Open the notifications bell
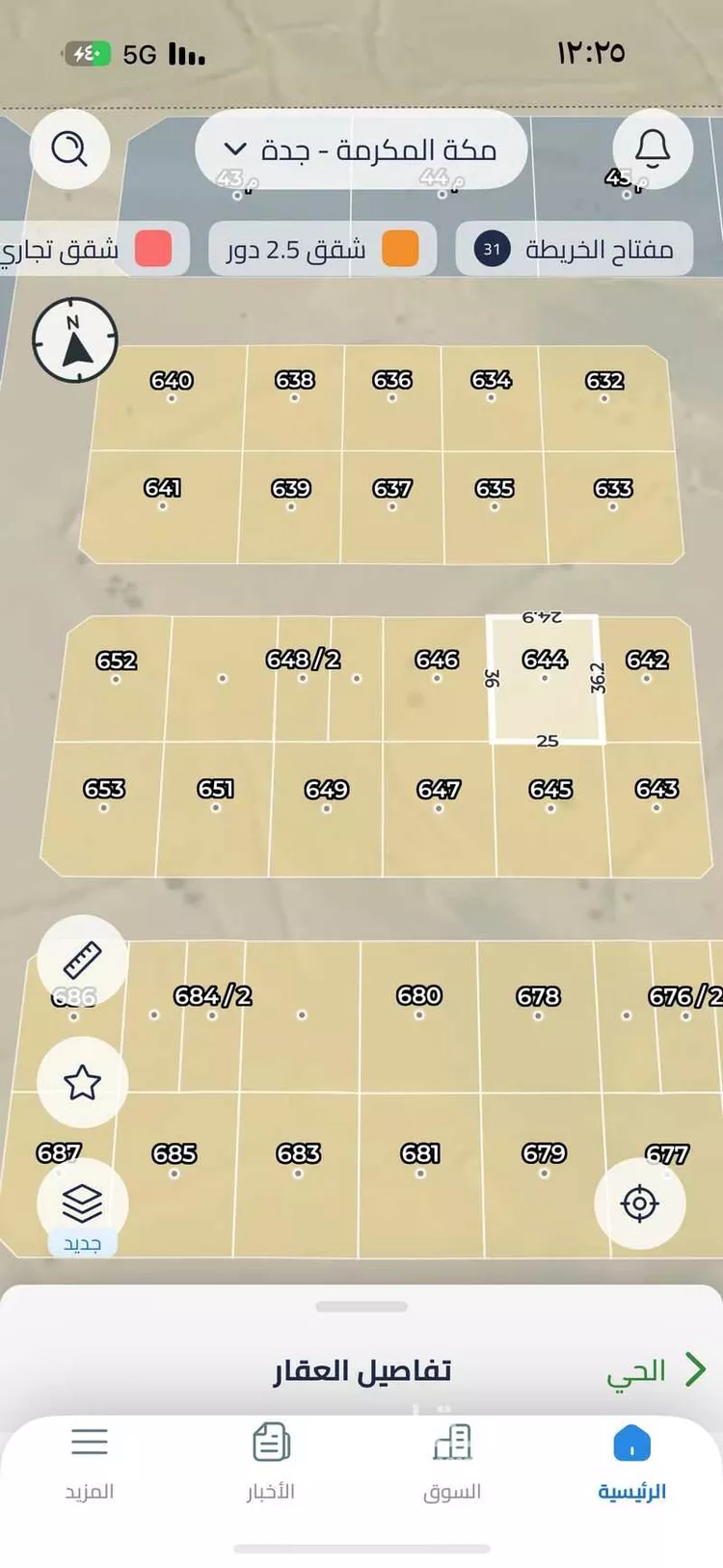723x1568 pixels. [x=653, y=149]
